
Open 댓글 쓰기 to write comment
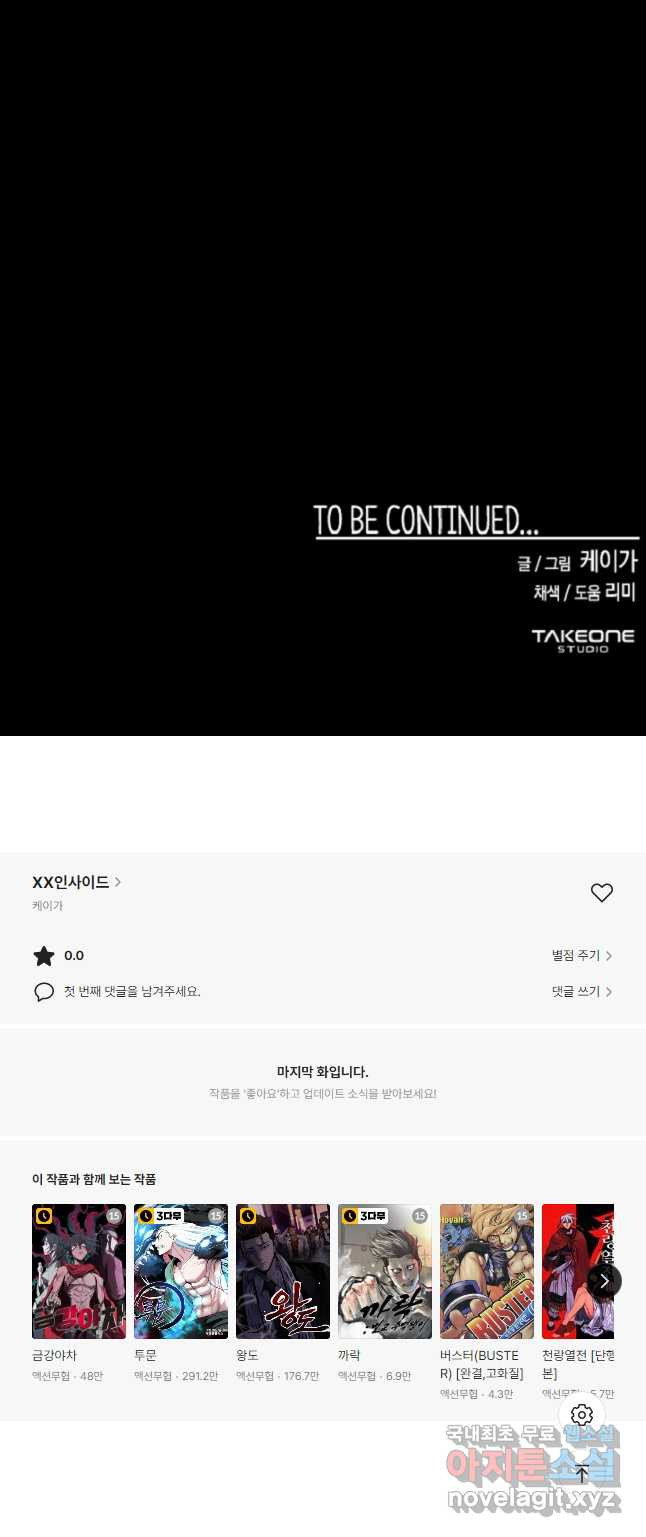pyautogui.click(x=581, y=992)
